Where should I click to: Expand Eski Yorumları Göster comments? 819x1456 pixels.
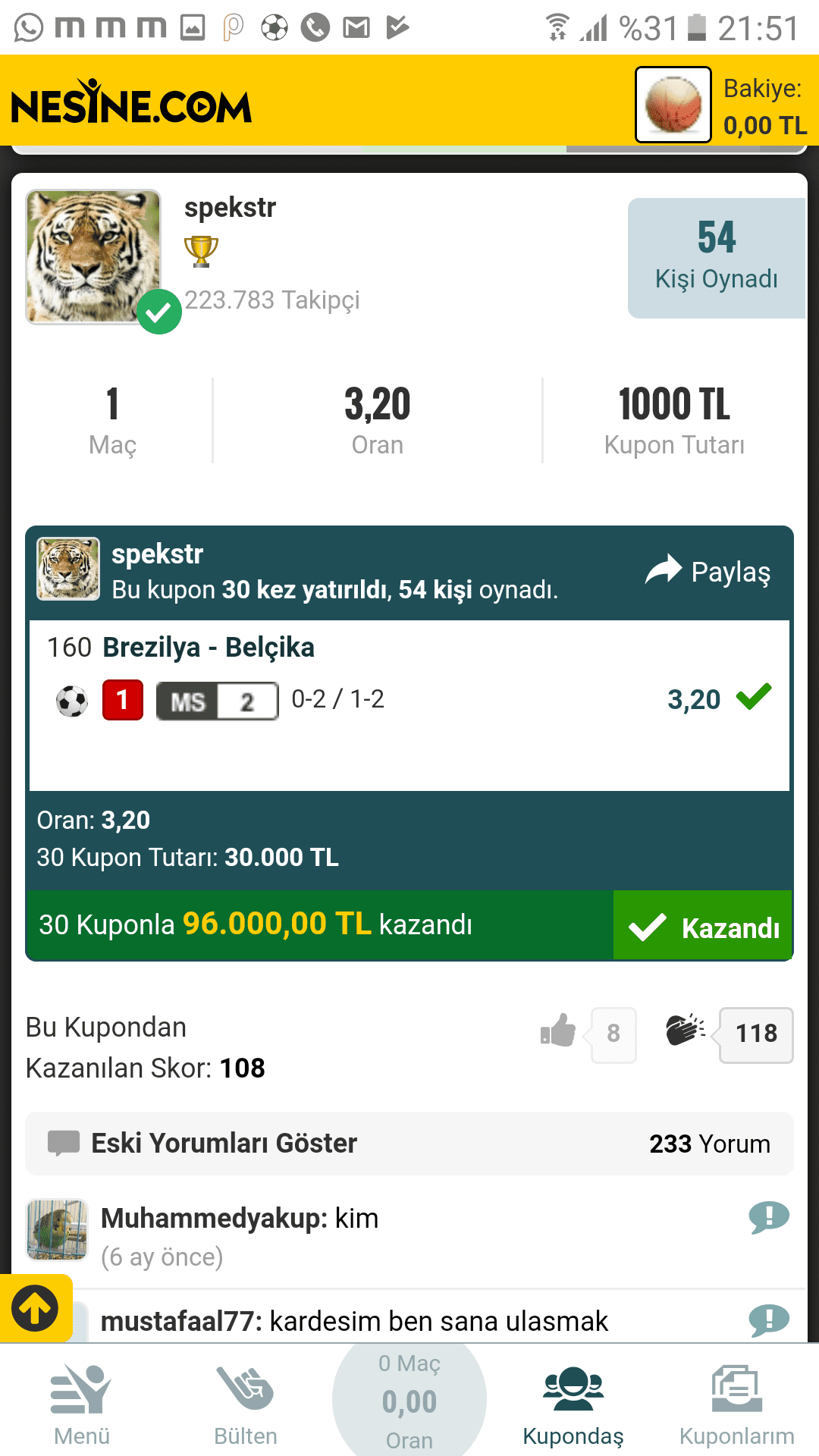pyautogui.click(x=409, y=1144)
